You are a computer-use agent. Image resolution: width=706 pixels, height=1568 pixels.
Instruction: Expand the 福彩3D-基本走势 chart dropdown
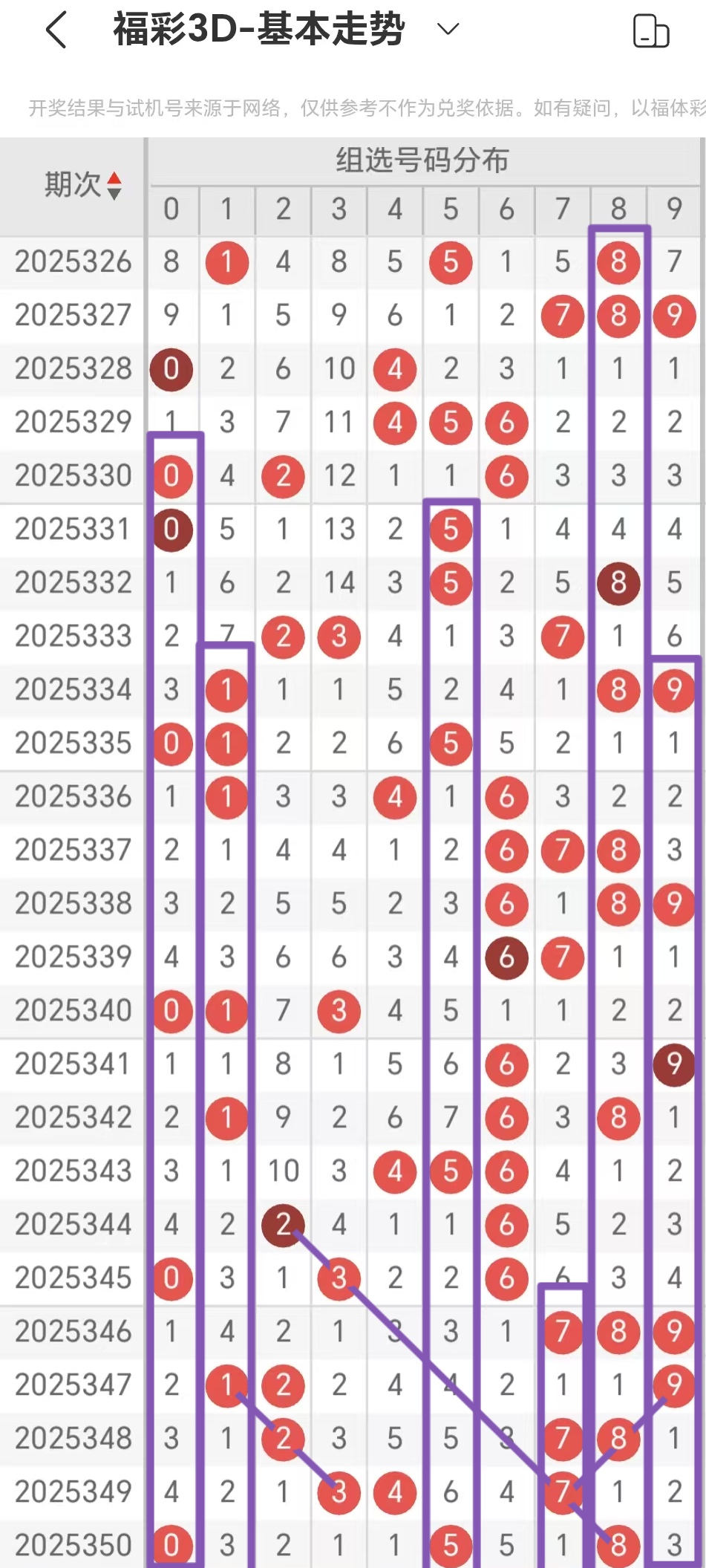tap(448, 30)
